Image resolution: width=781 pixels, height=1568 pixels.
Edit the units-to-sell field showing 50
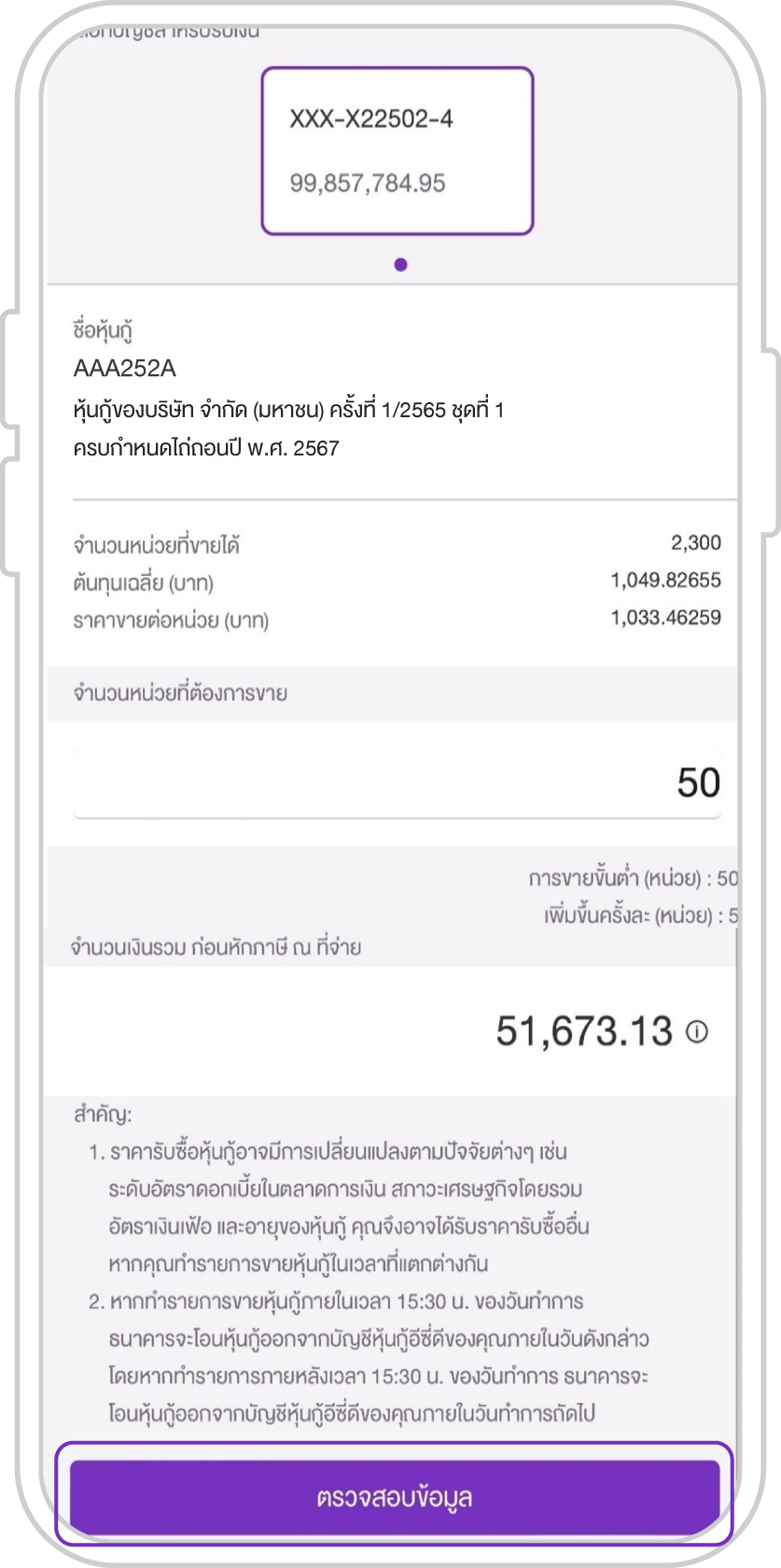click(x=397, y=782)
